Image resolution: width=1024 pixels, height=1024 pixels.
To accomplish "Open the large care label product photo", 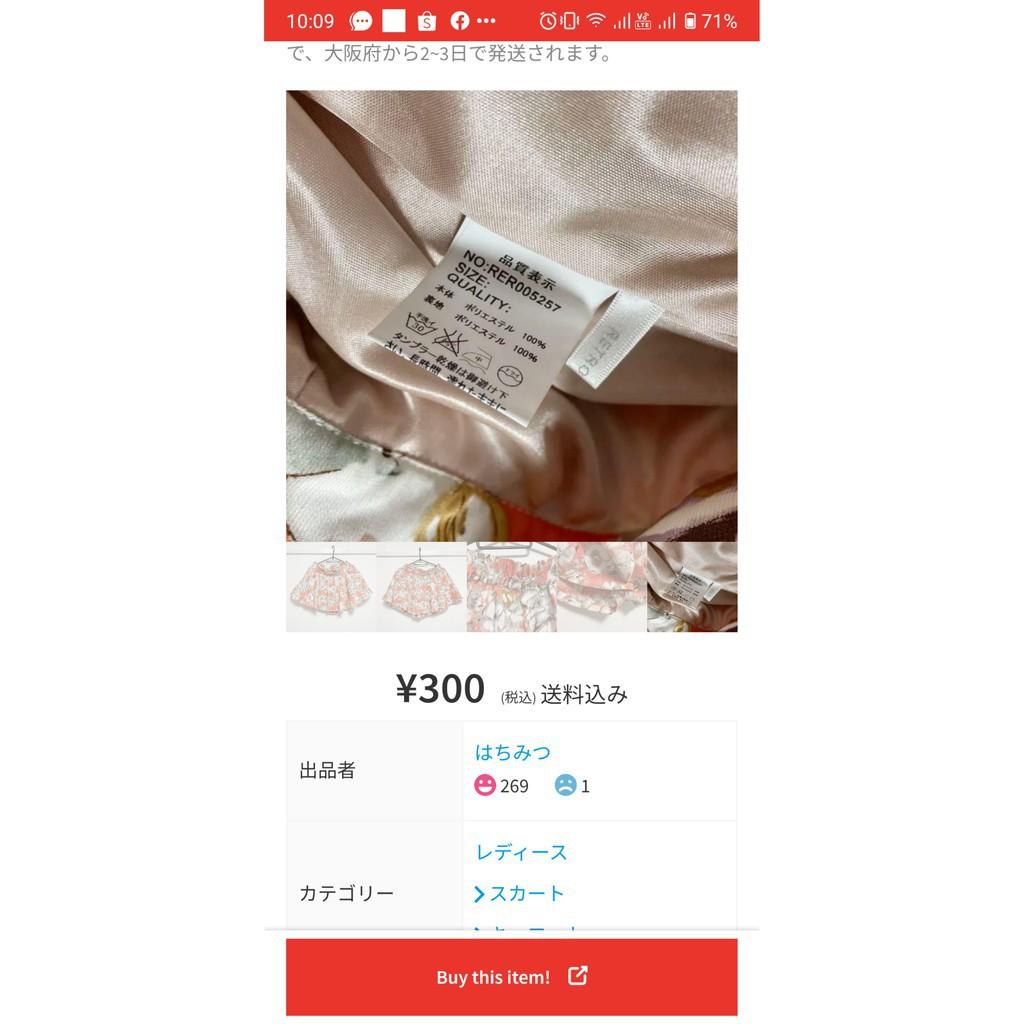I will [511, 315].
